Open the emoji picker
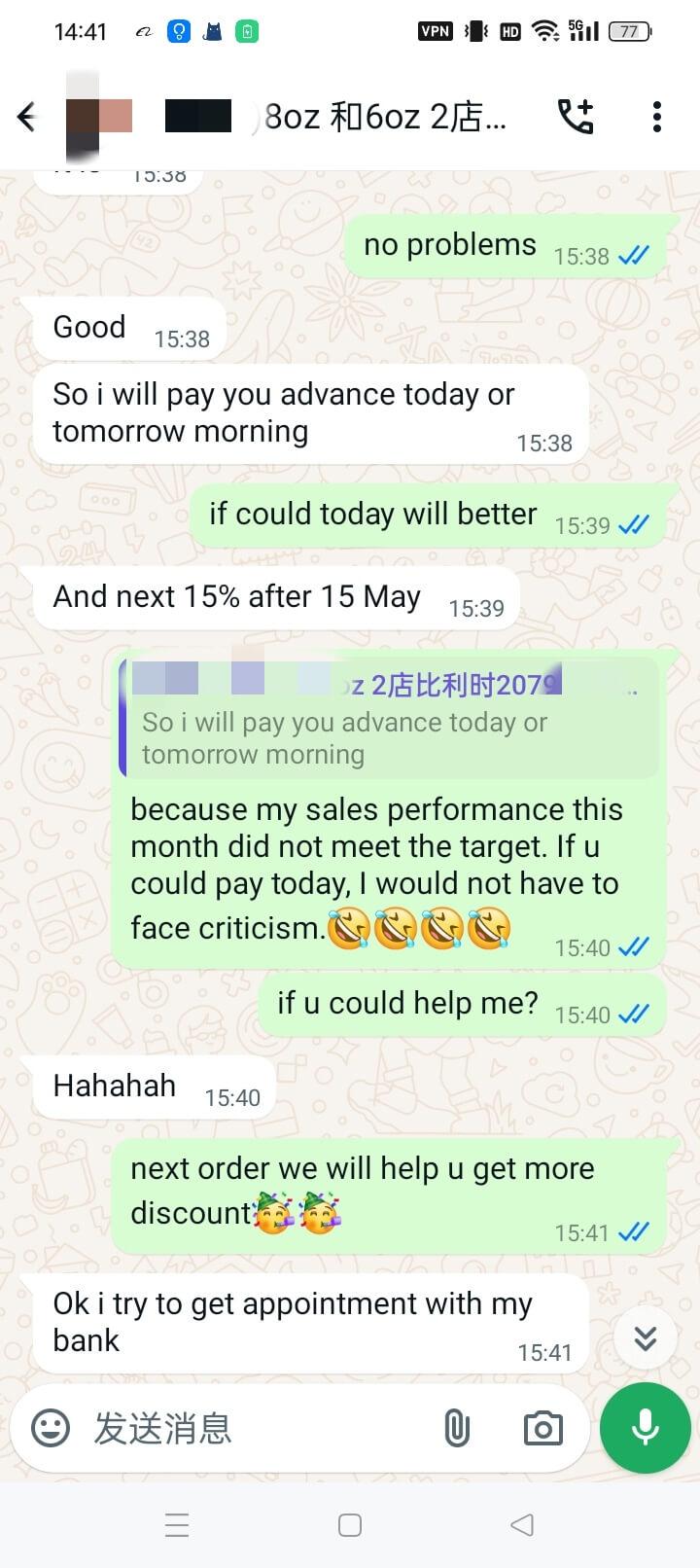This screenshot has width=700, height=1568. click(x=51, y=1428)
